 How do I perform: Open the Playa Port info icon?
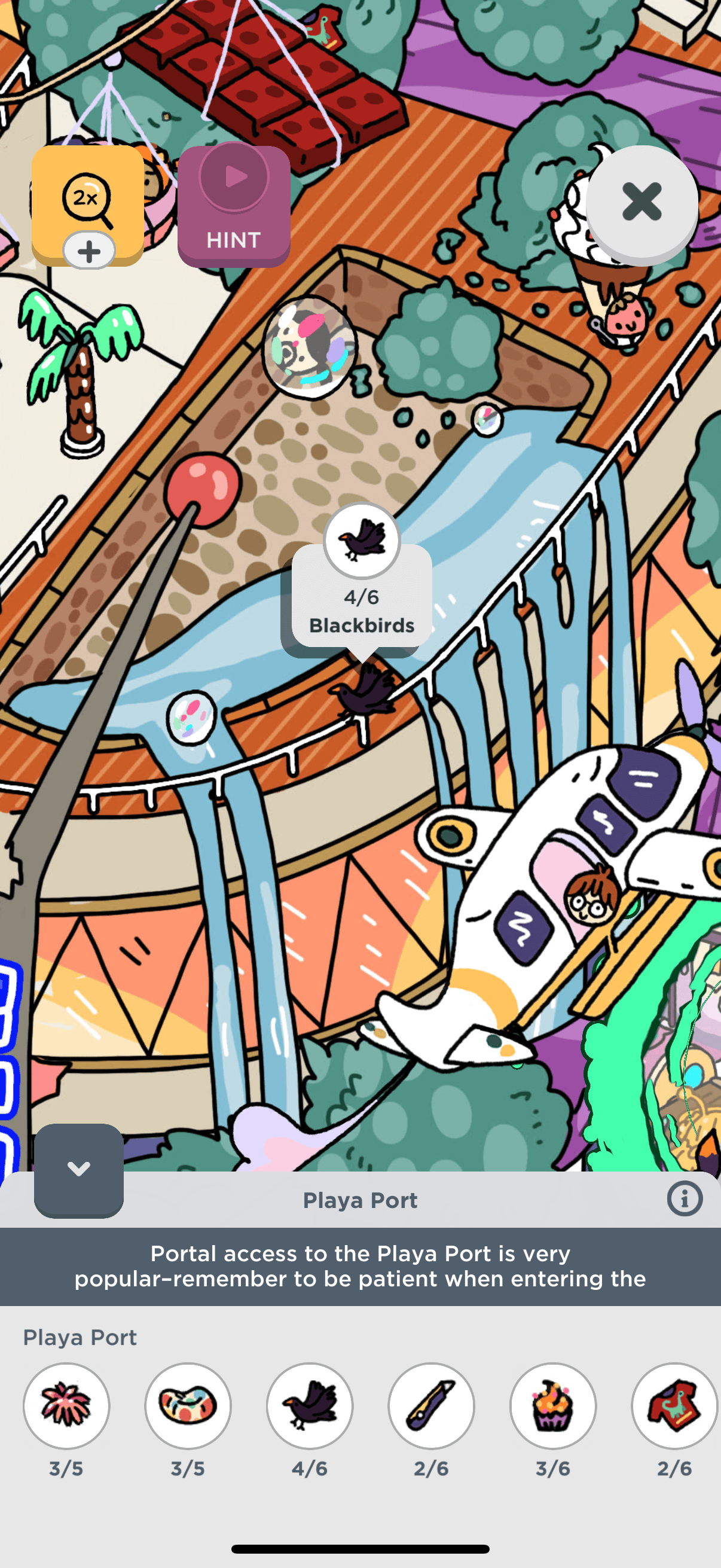(685, 1199)
